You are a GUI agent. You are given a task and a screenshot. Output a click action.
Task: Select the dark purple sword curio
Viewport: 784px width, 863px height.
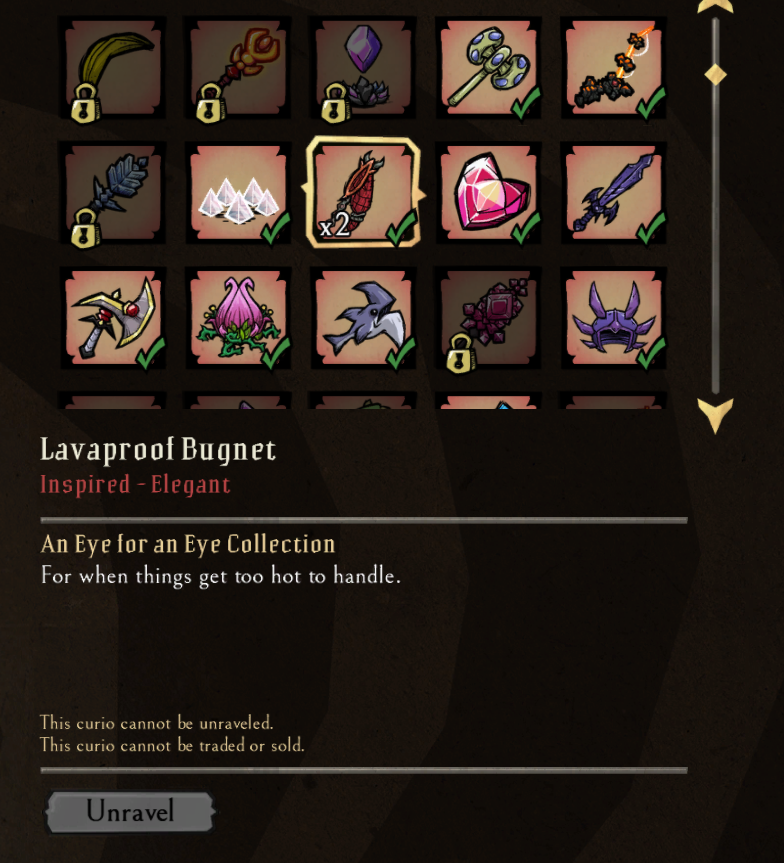pos(613,193)
